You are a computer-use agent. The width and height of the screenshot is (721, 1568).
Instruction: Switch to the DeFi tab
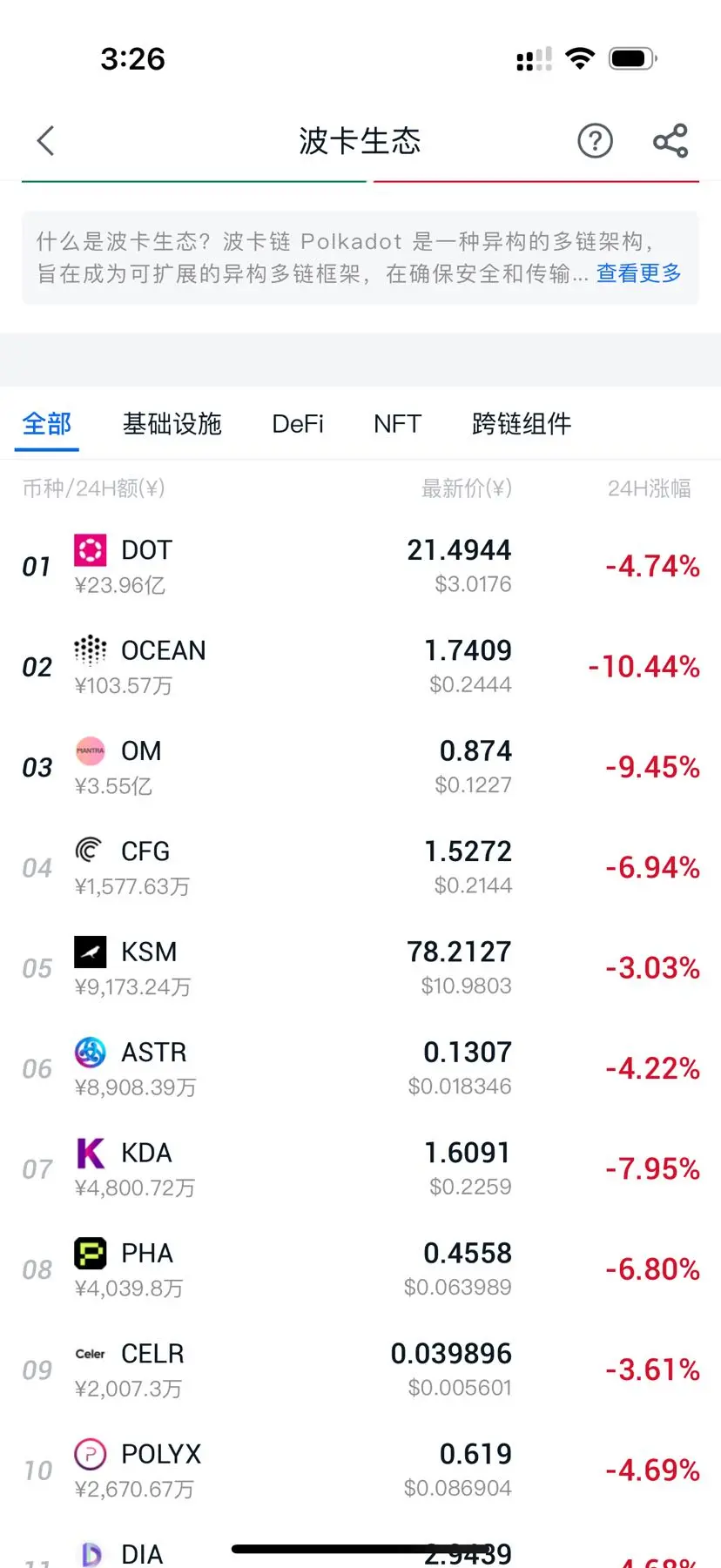click(x=298, y=424)
